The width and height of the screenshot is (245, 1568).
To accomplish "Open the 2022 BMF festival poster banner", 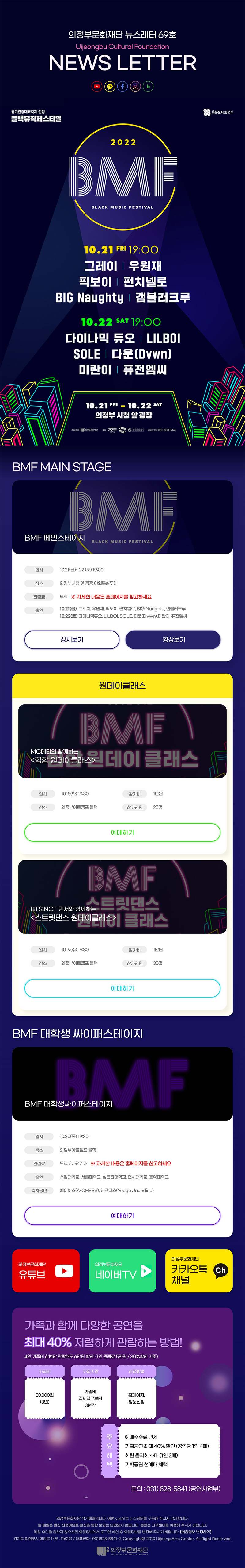I will tap(122, 274).
